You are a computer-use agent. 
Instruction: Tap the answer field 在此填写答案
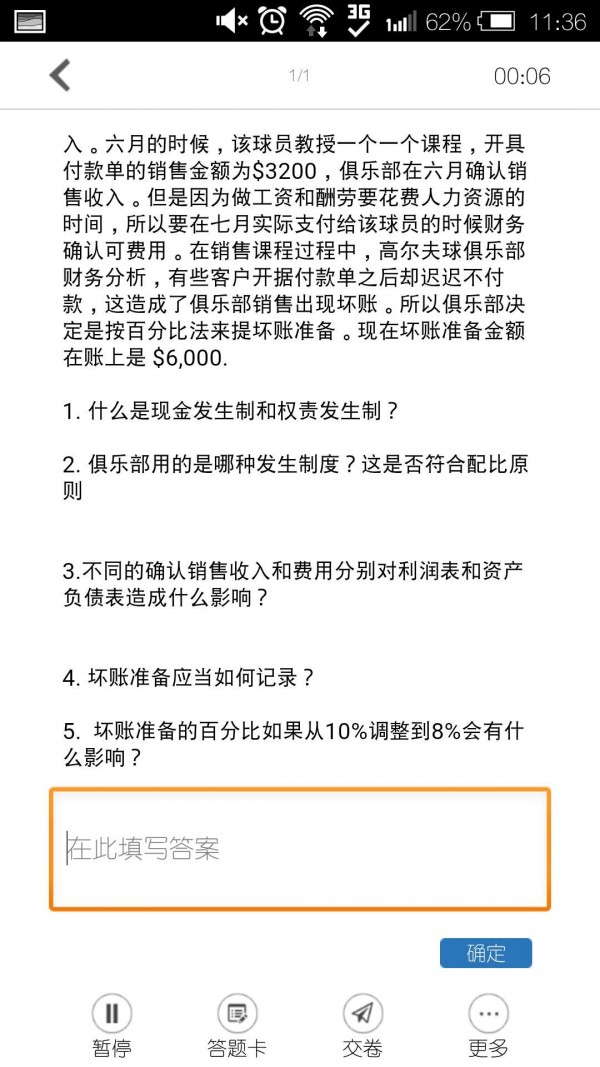(x=299, y=848)
